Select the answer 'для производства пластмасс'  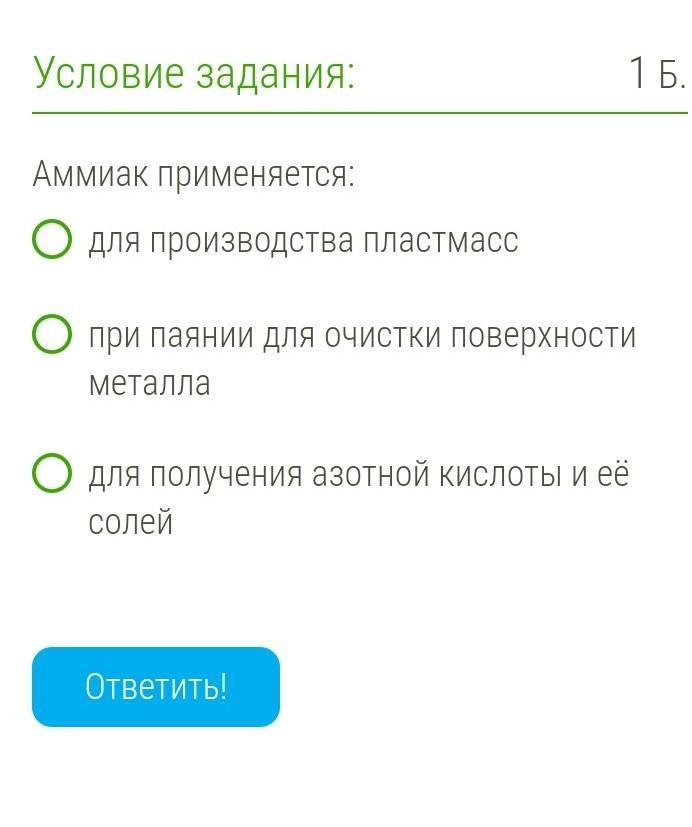click(52, 241)
